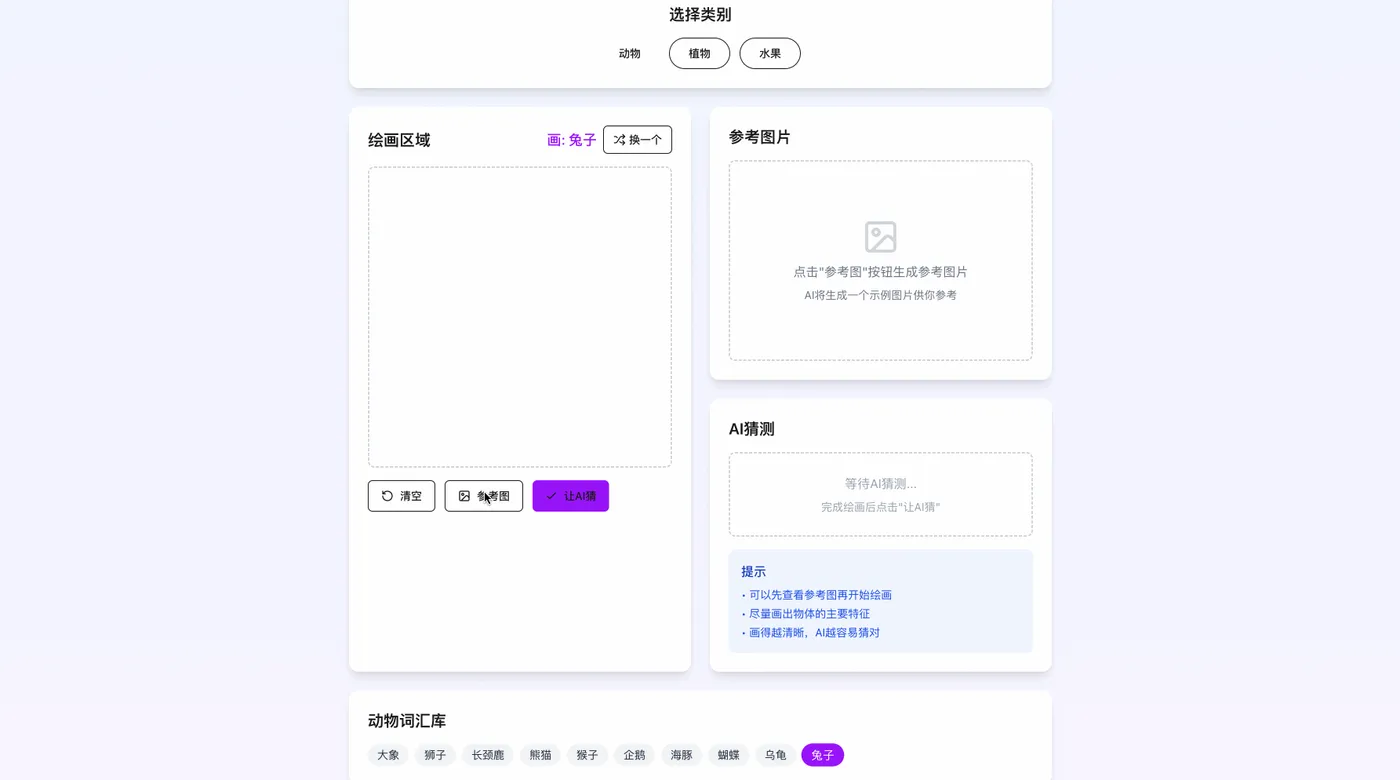
Task: Choose 海豚 as the drawing word
Action: tap(681, 755)
